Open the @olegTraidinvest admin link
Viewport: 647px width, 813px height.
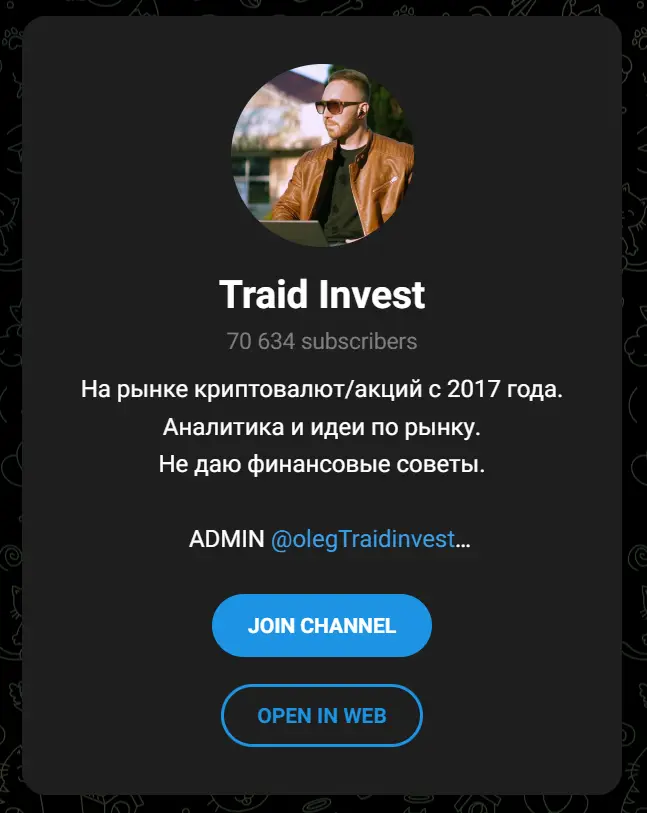click(x=363, y=539)
